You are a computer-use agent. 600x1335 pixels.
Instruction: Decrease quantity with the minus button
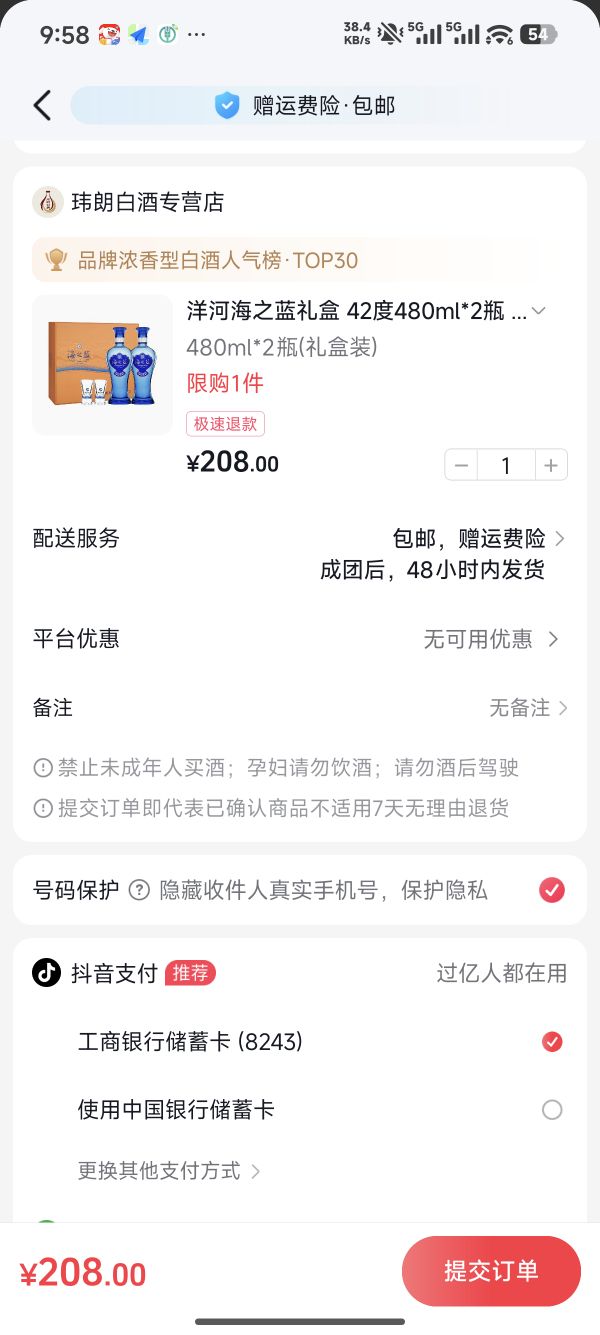[x=461, y=465]
